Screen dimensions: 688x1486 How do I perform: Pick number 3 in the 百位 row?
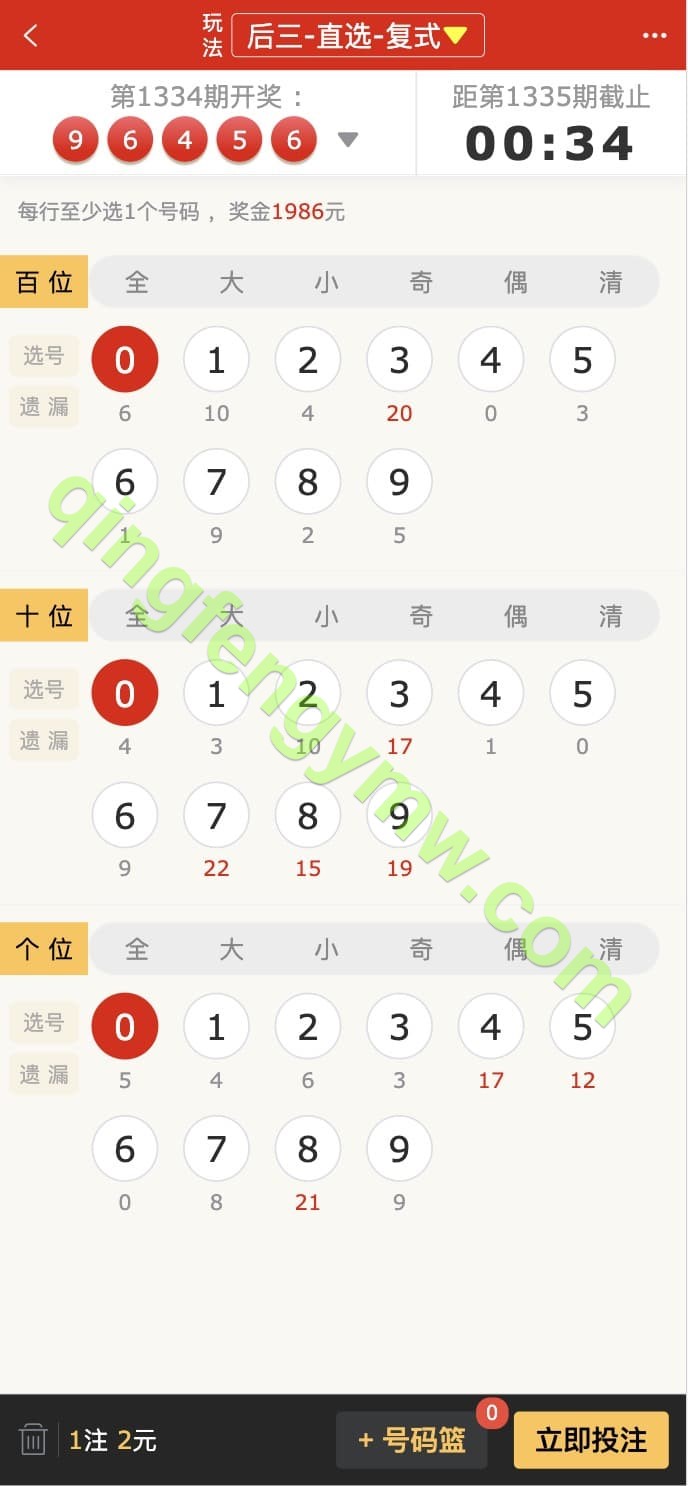(399, 360)
